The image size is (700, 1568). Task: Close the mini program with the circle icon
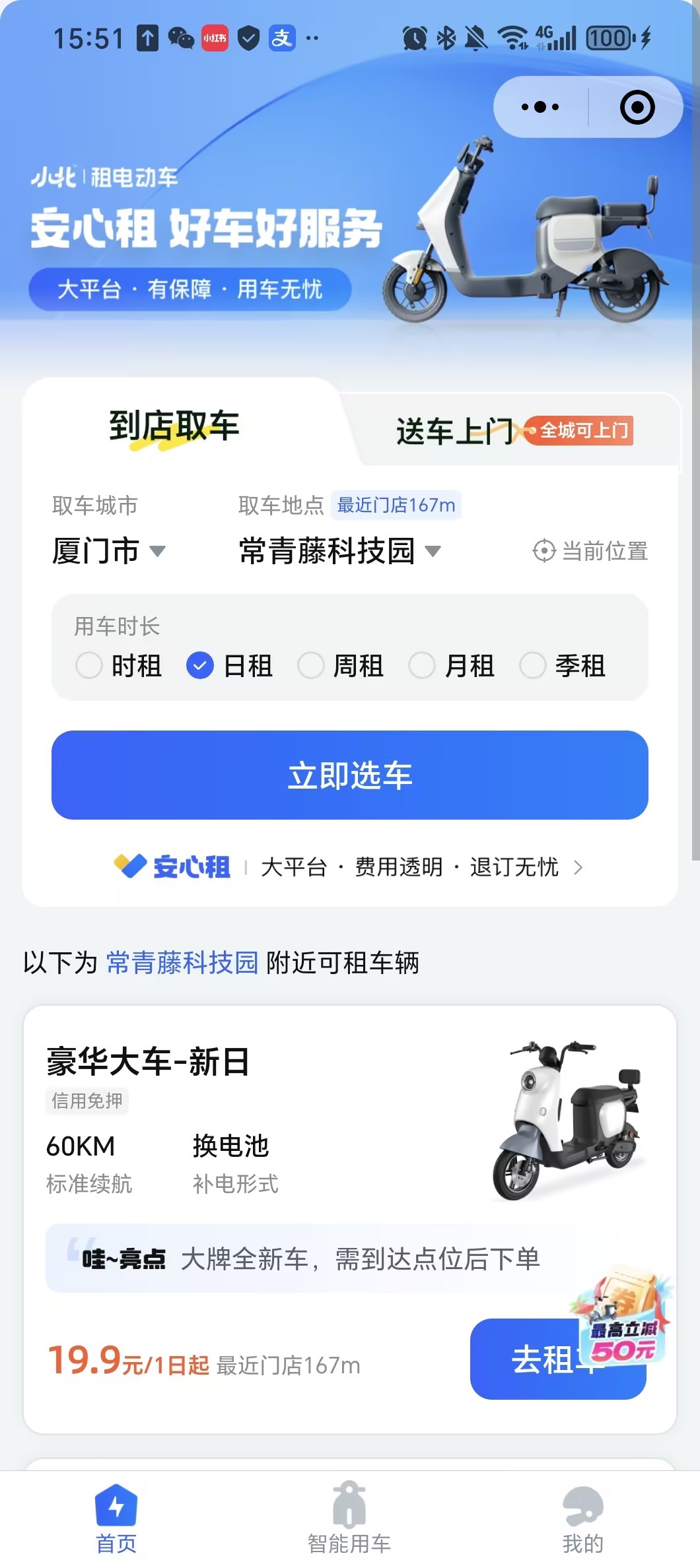click(x=637, y=108)
